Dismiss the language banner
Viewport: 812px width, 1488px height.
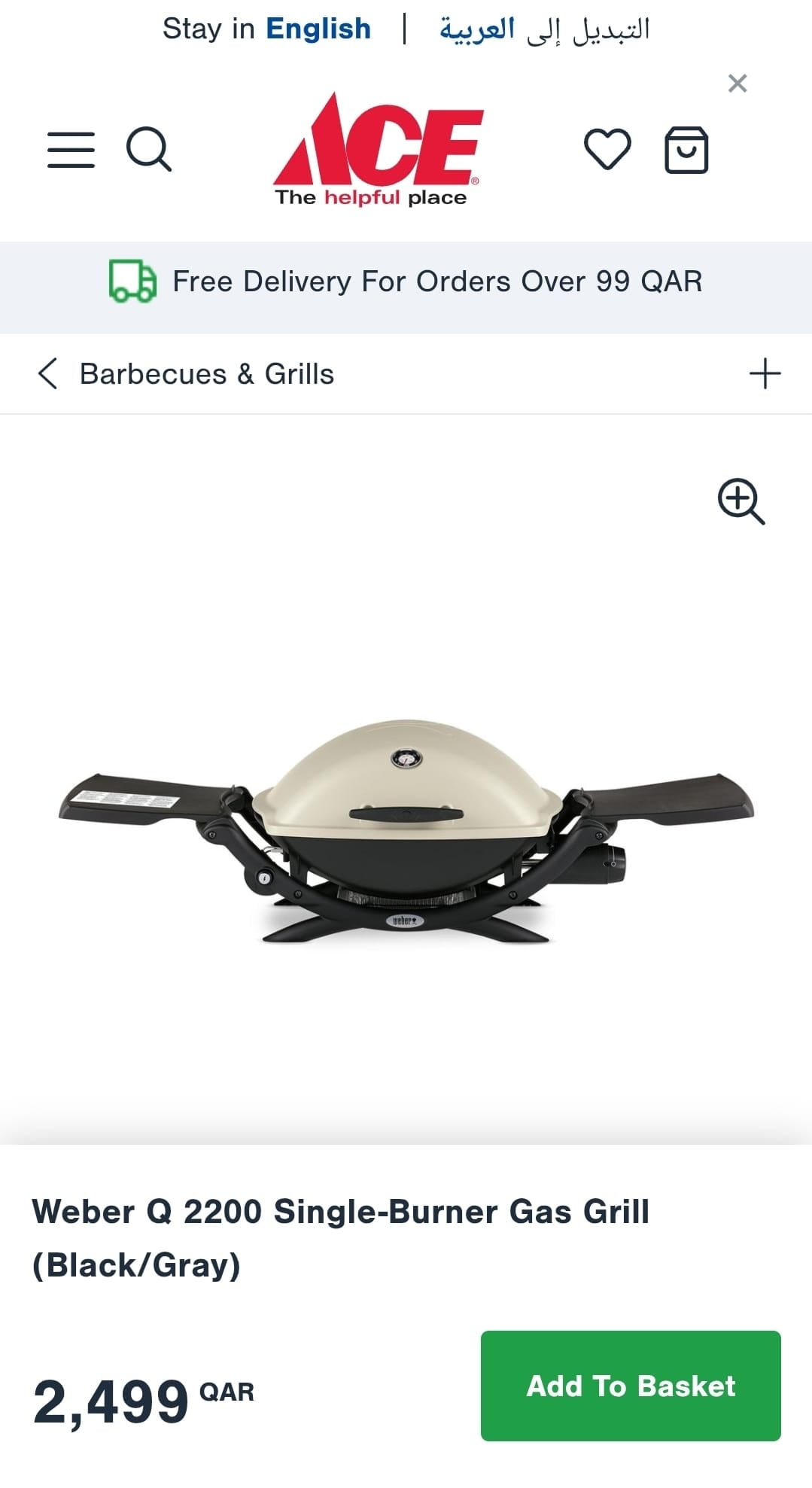pyautogui.click(x=737, y=83)
